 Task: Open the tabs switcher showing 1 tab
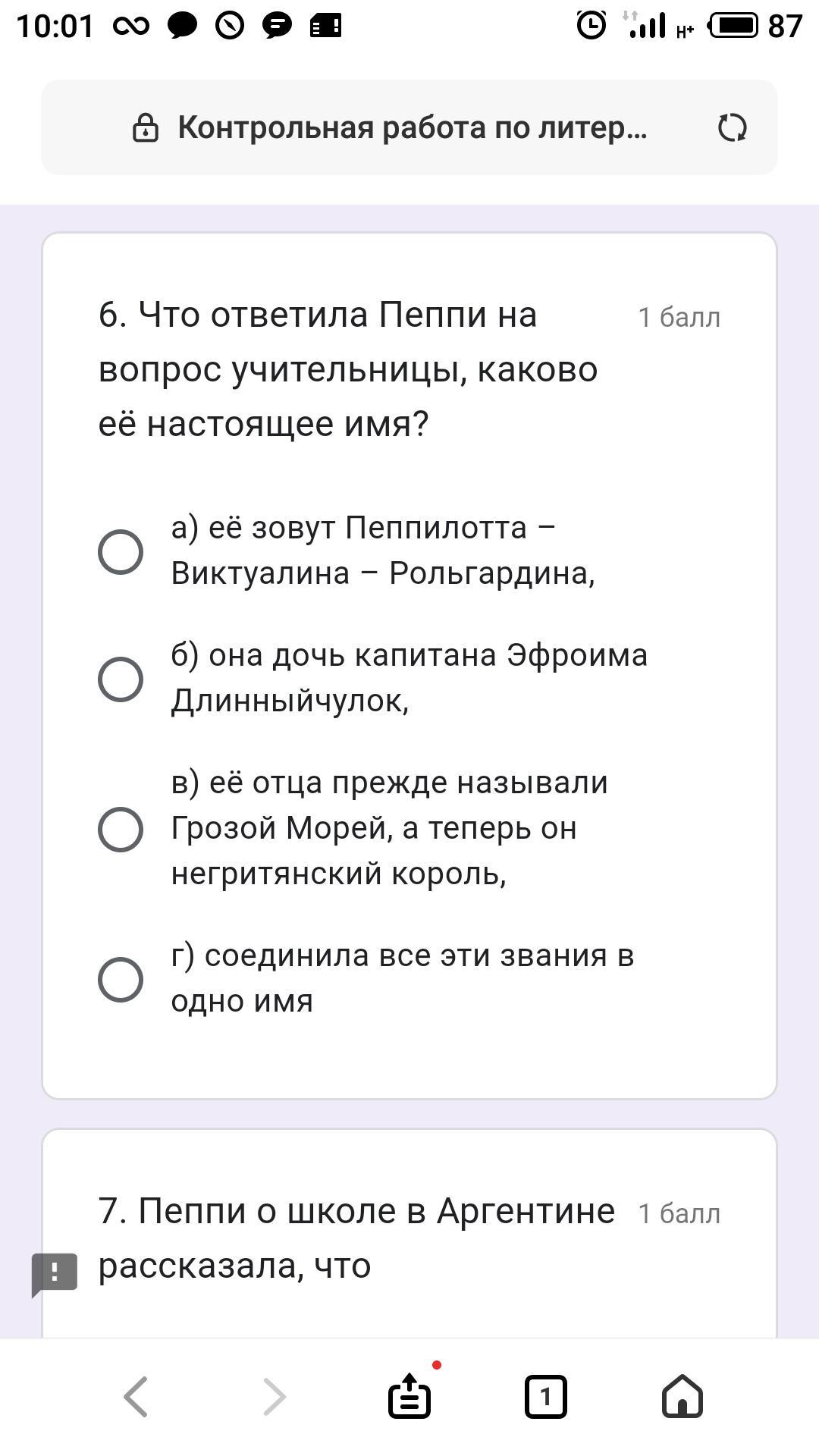point(546,1396)
